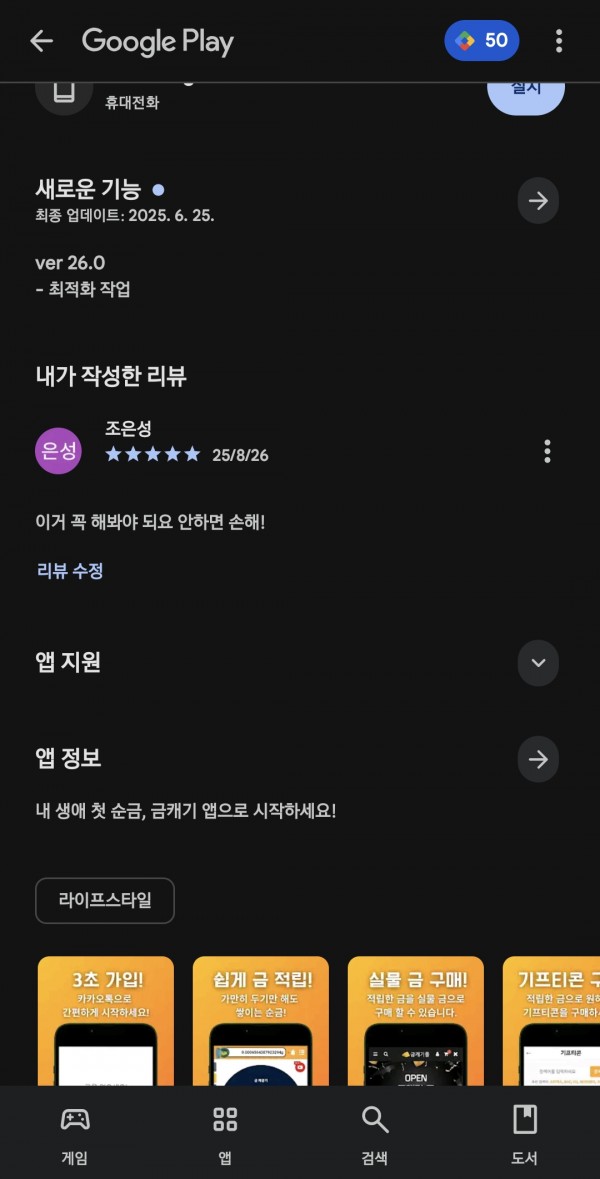Open the 실물 금 구매 screenshot
The width and height of the screenshot is (600, 1179).
click(415, 1020)
